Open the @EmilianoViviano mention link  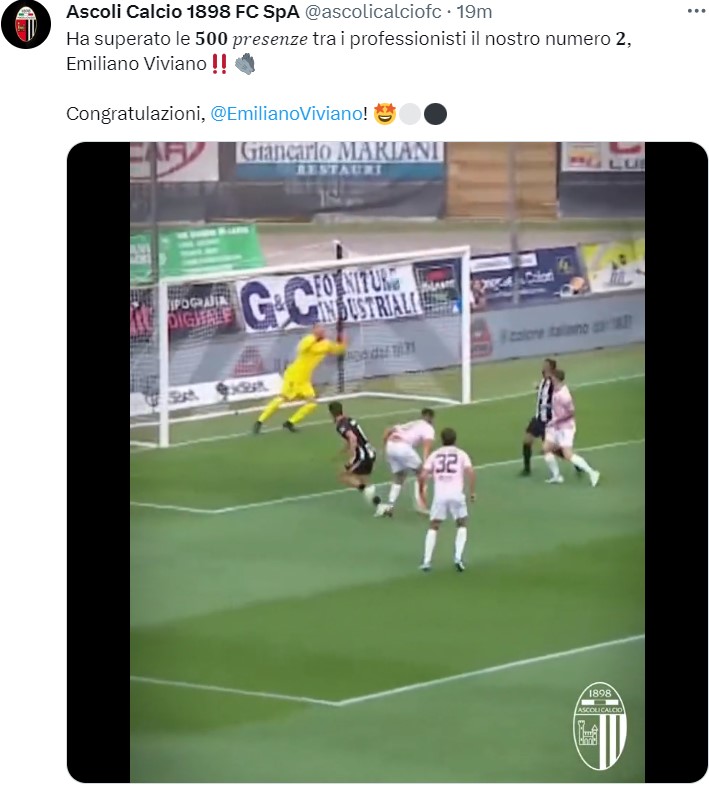click(284, 114)
